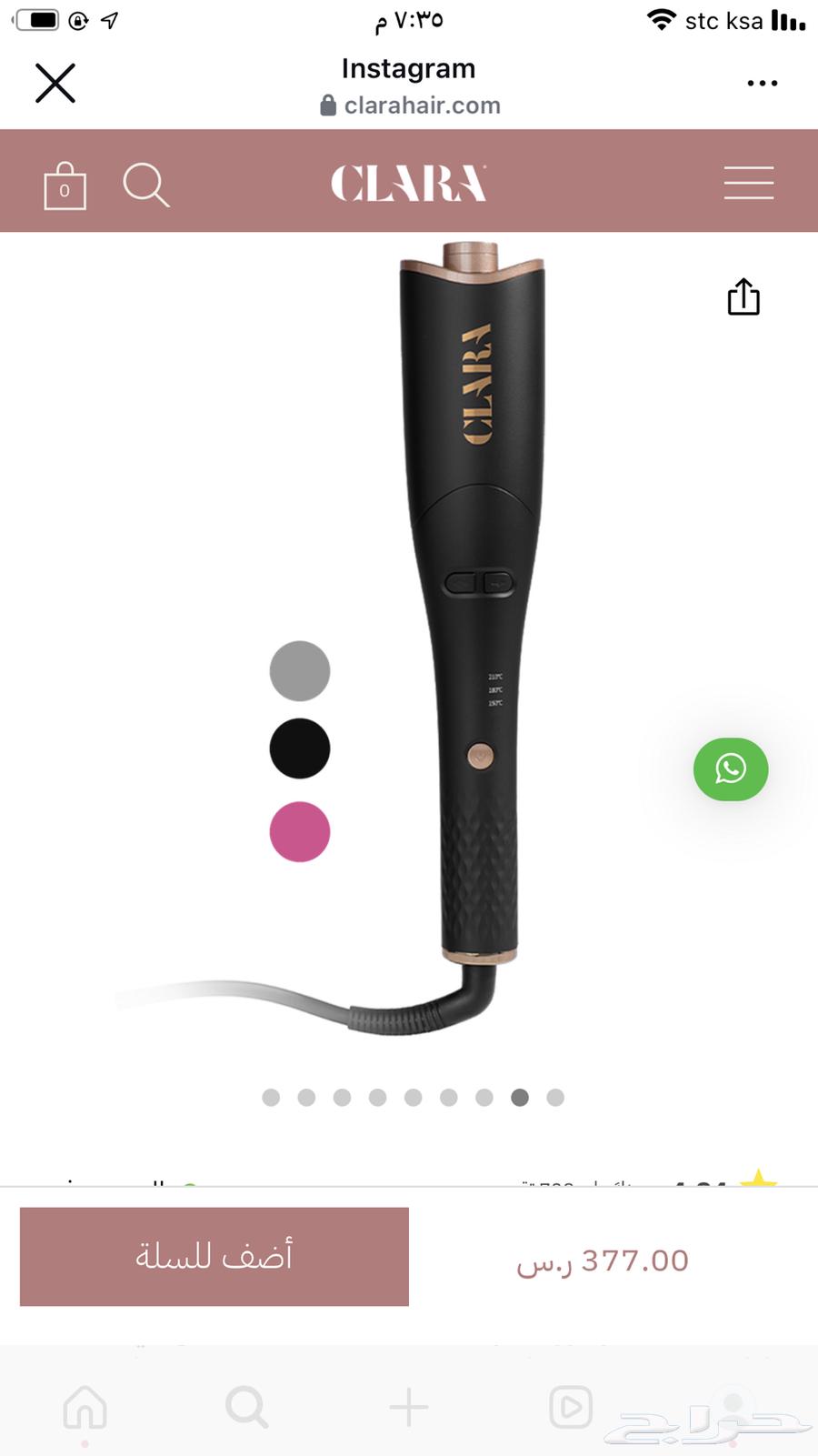
Task: Open the Instagram search tab
Action: (x=246, y=1408)
